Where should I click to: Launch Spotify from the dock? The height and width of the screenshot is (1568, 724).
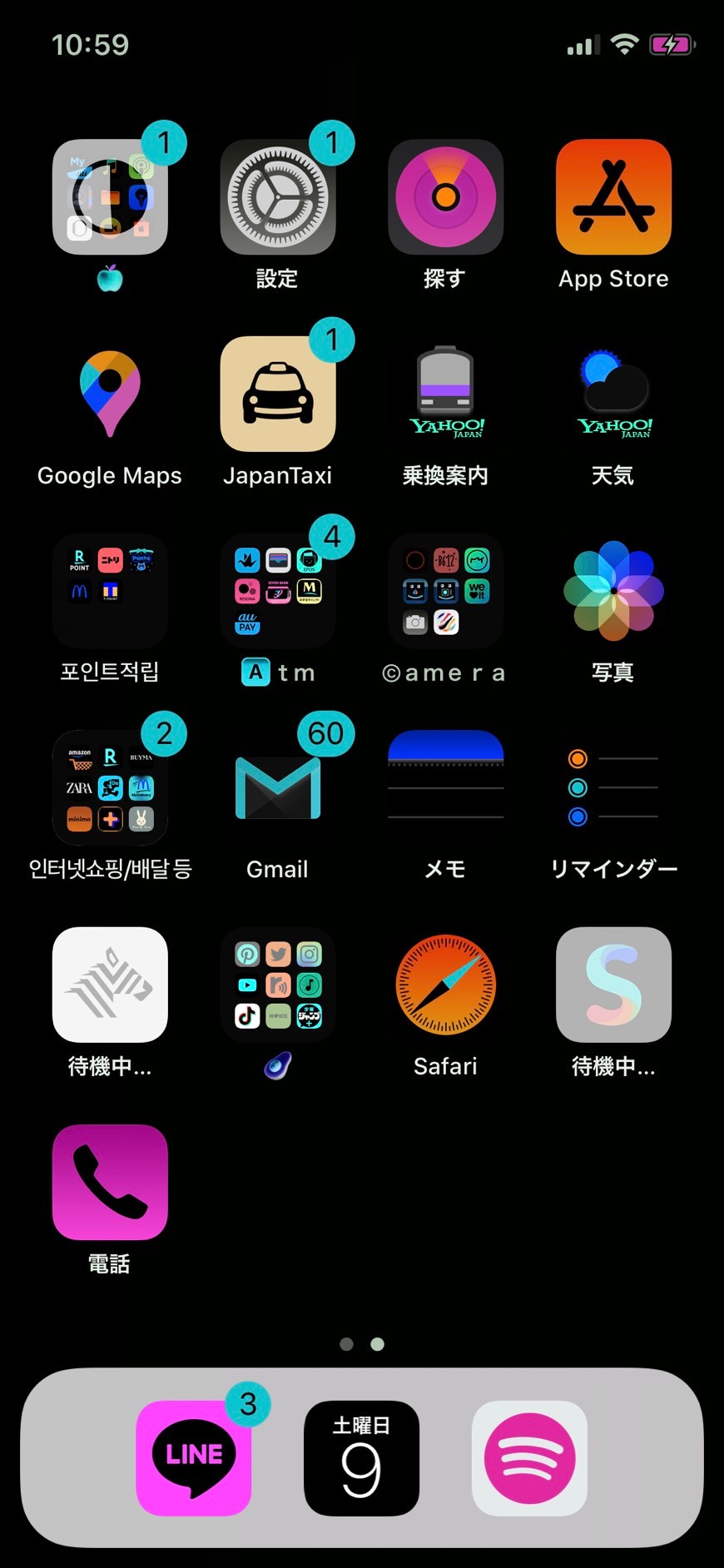529,1457
